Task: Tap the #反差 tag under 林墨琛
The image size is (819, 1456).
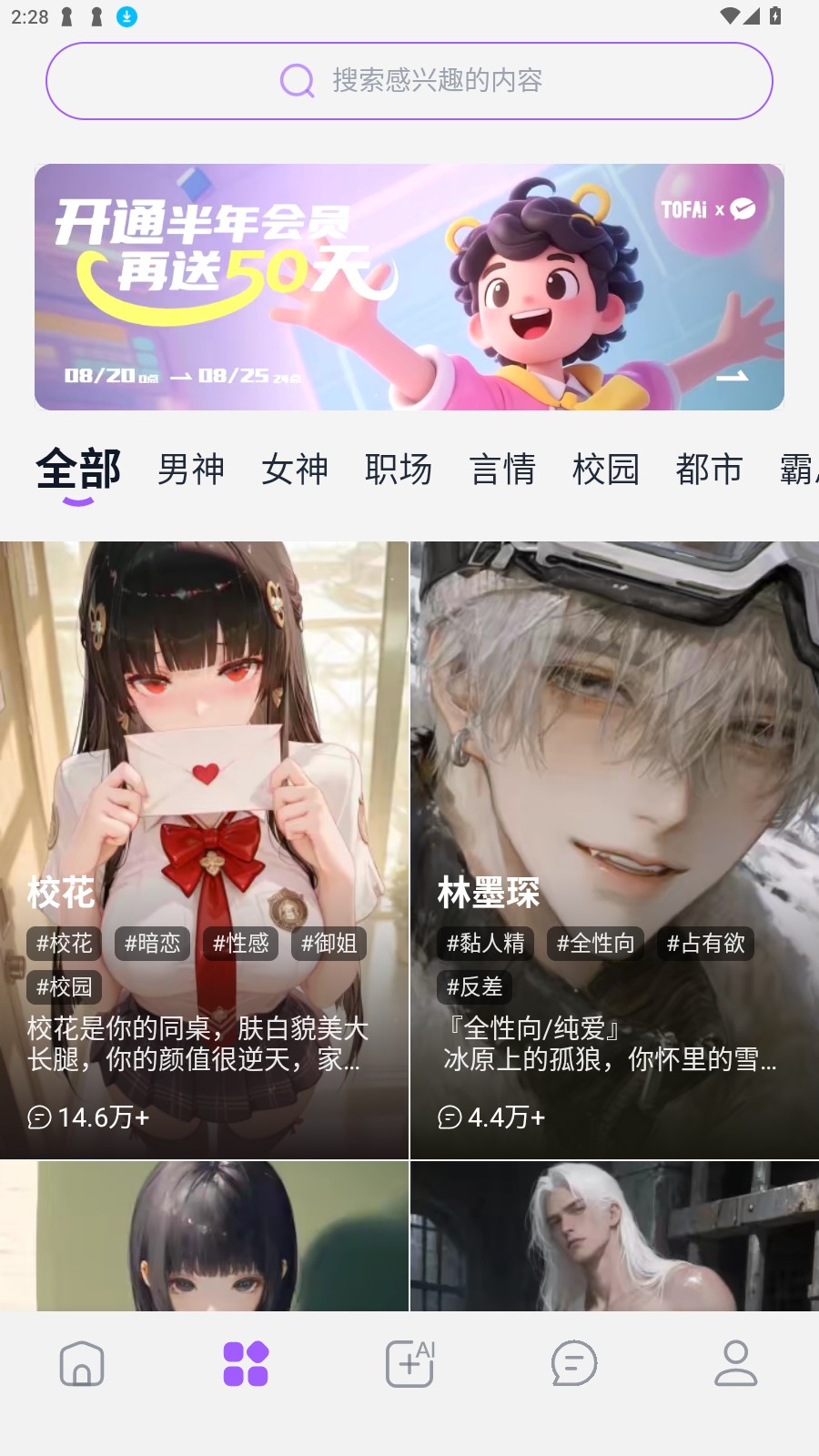Action: click(473, 986)
